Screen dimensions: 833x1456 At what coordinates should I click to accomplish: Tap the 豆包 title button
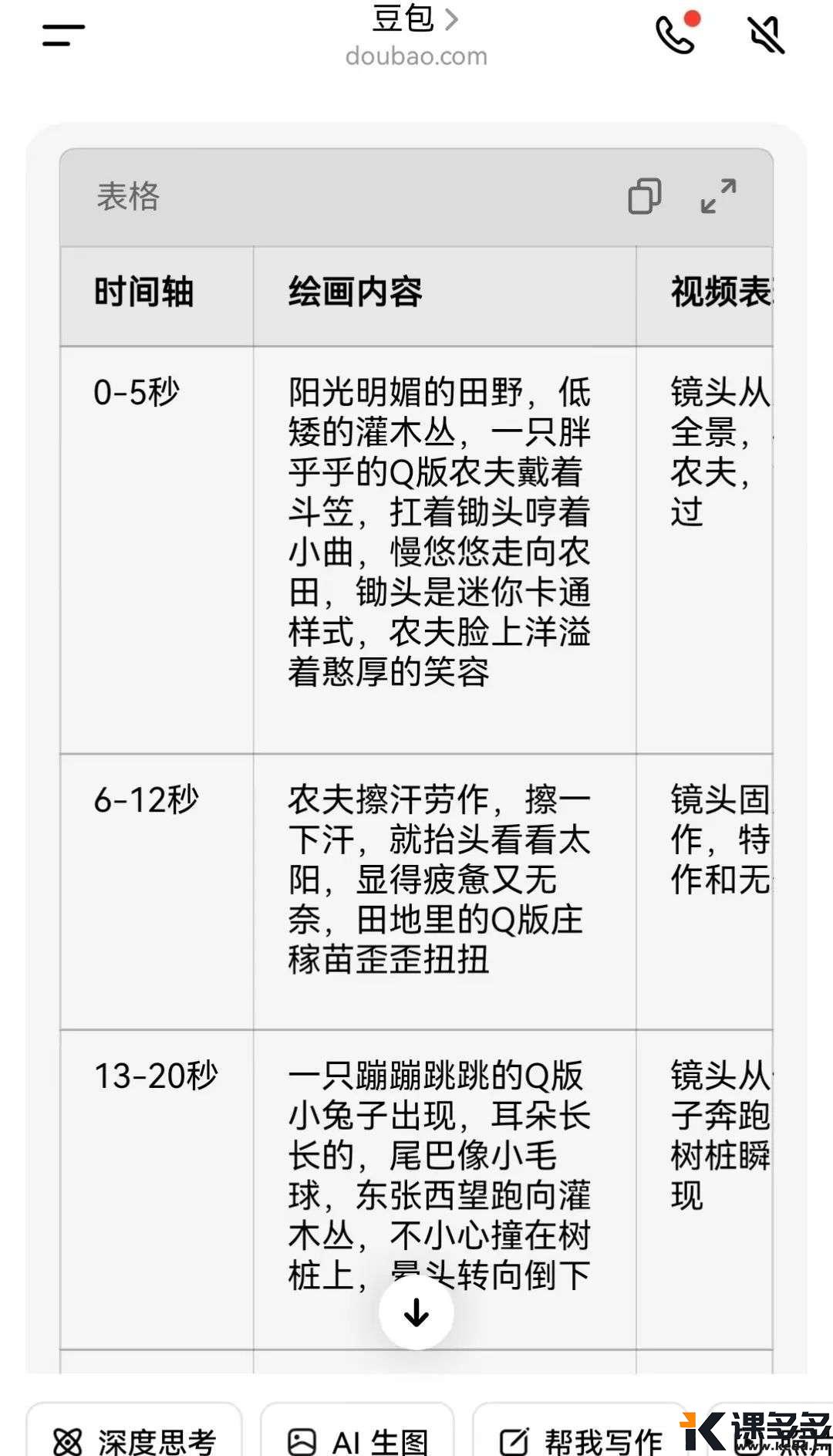point(401,21)
